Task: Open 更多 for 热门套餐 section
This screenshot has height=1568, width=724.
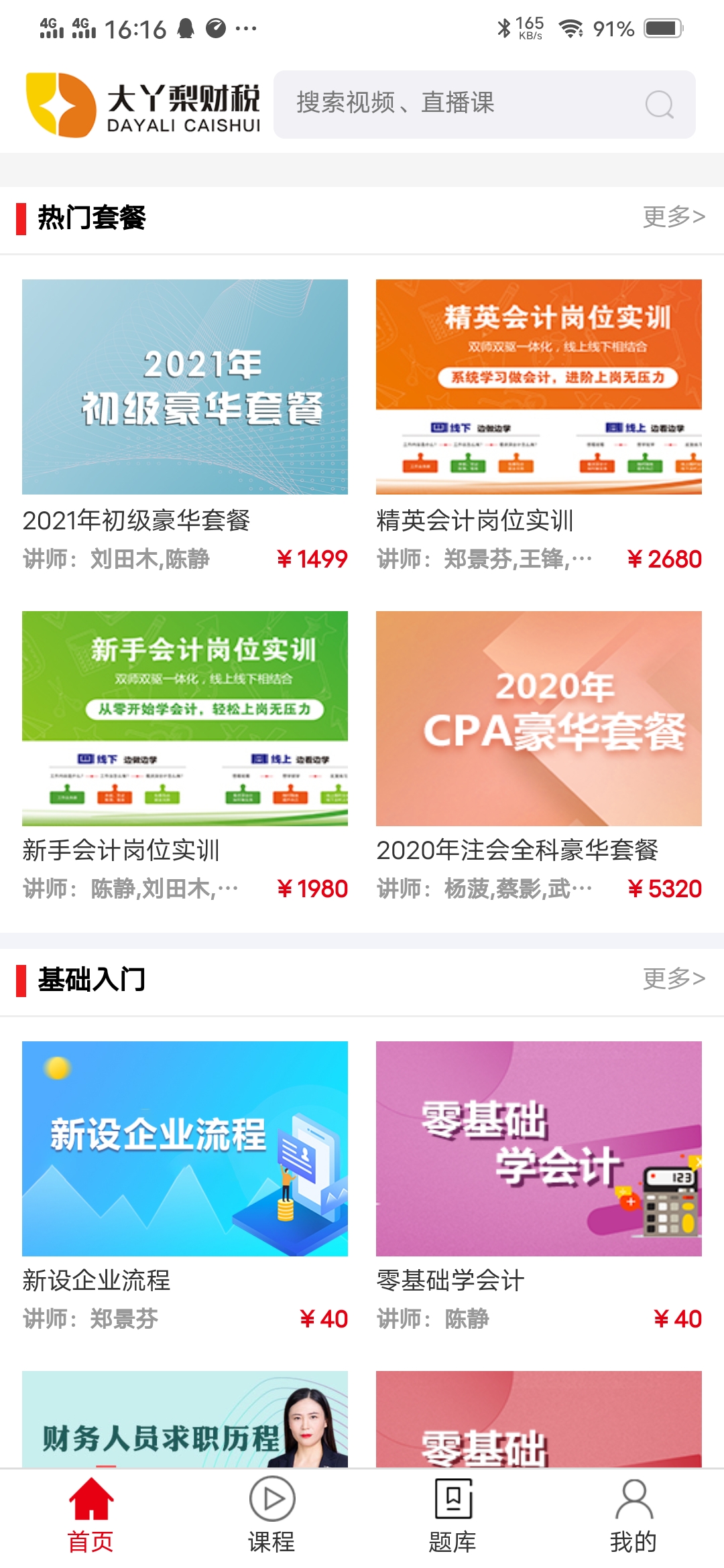Action: click(673, 216)
